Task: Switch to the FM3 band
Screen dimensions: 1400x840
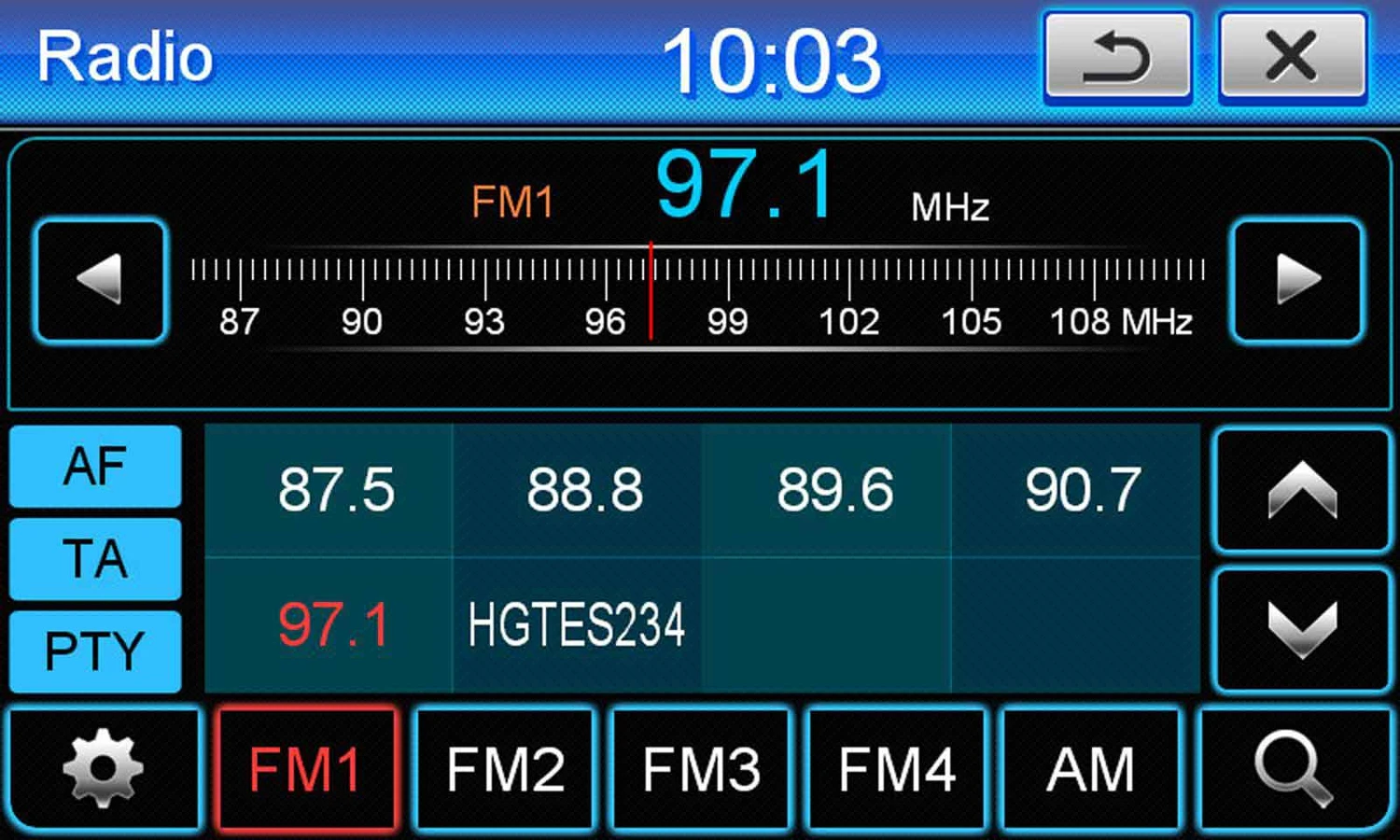Action: coord(701,769)
